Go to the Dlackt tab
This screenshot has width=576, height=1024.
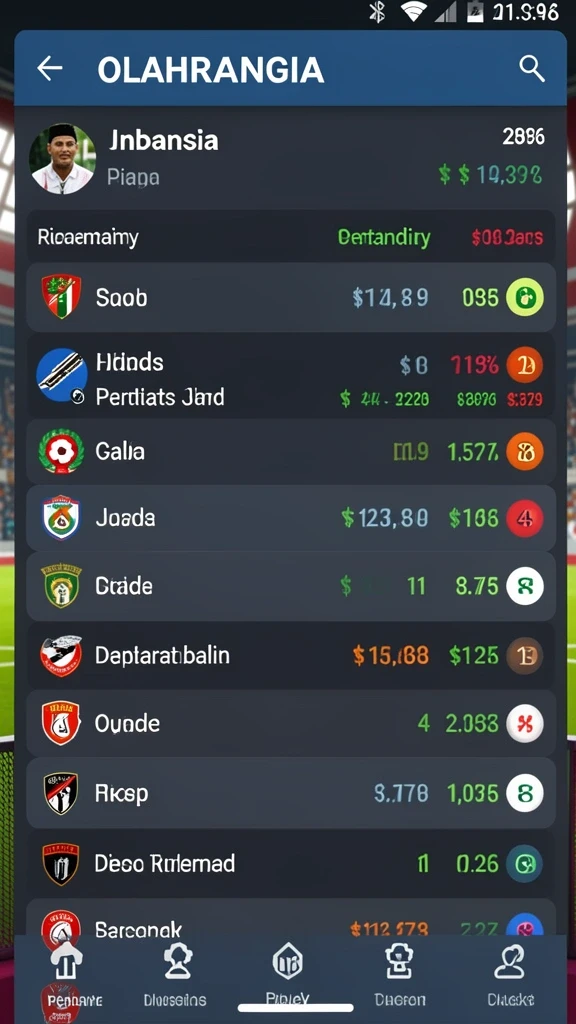tap(511, 973)
